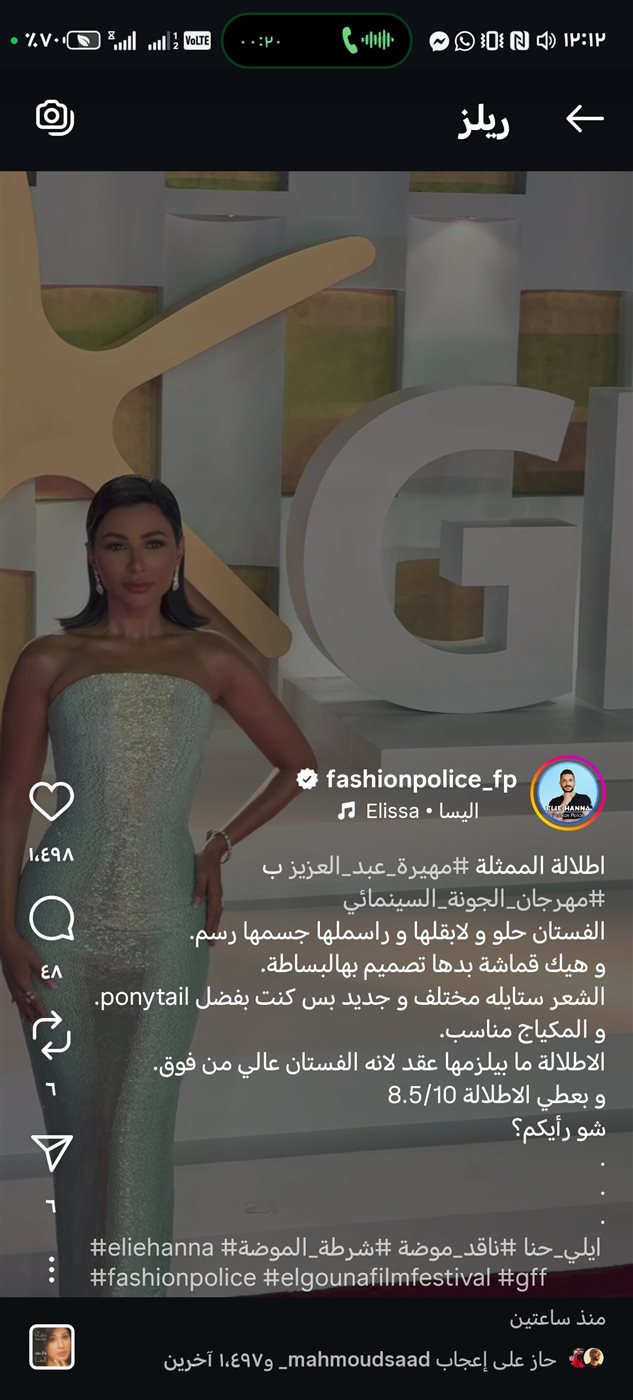Share reel via the paper plane icon
Screen dimensions: 633x1400
pyautogui.click(x=51, y=1155)
